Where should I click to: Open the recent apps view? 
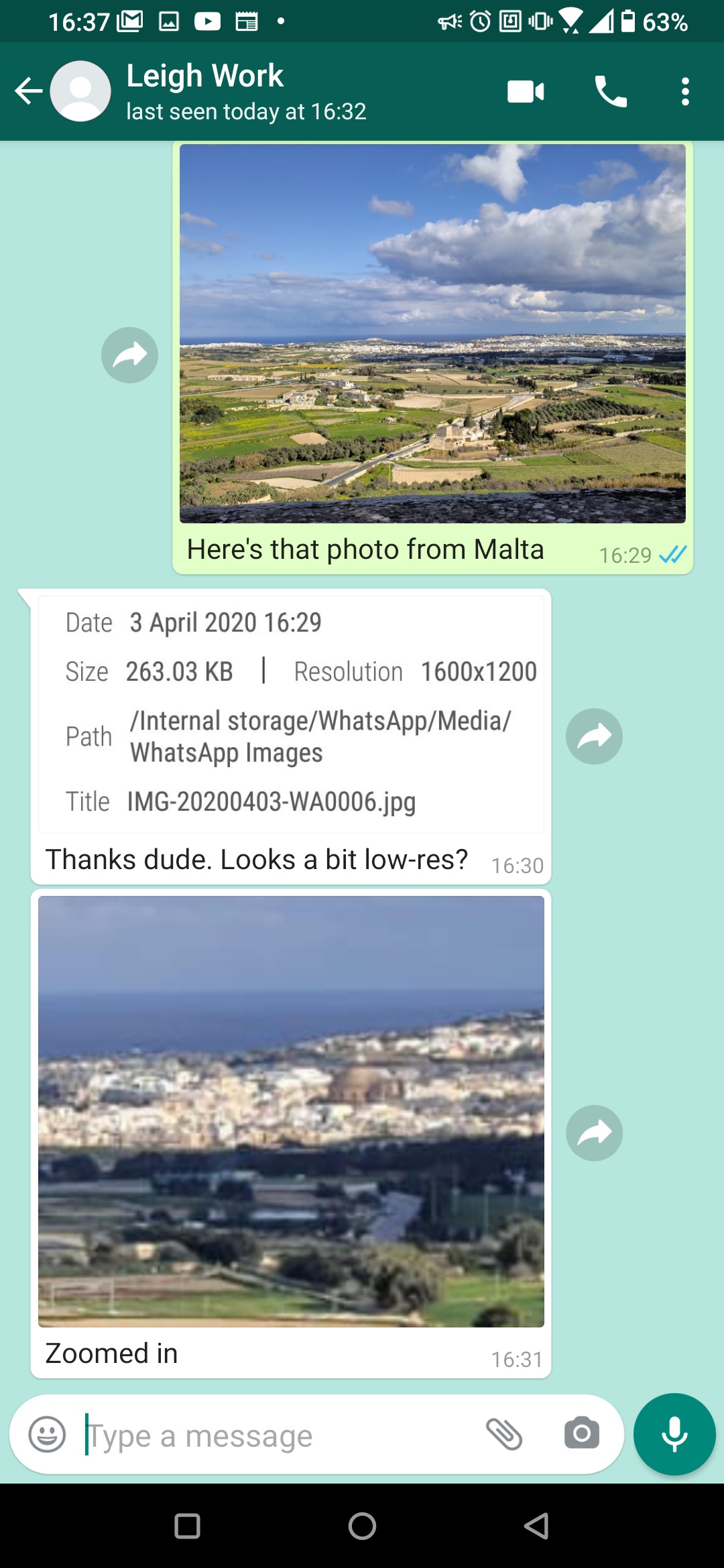[x=187, y=1526]
